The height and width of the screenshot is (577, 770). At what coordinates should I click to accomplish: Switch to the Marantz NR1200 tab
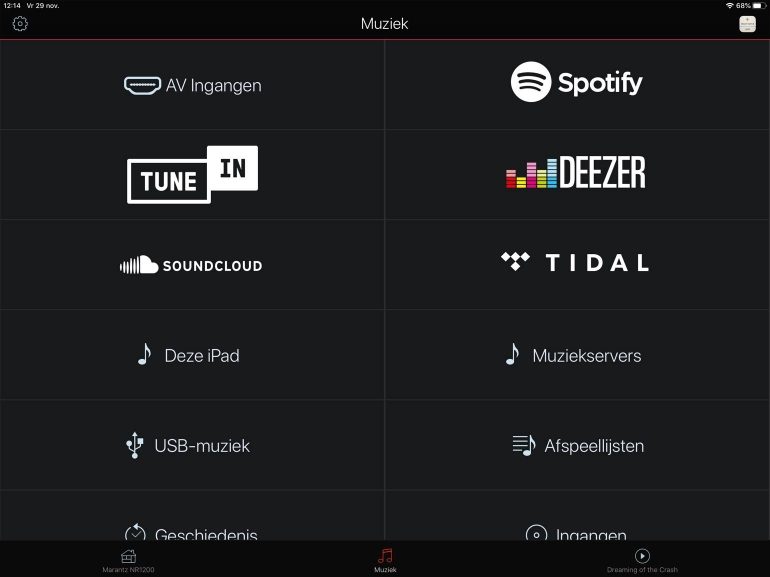pos(128,560)
